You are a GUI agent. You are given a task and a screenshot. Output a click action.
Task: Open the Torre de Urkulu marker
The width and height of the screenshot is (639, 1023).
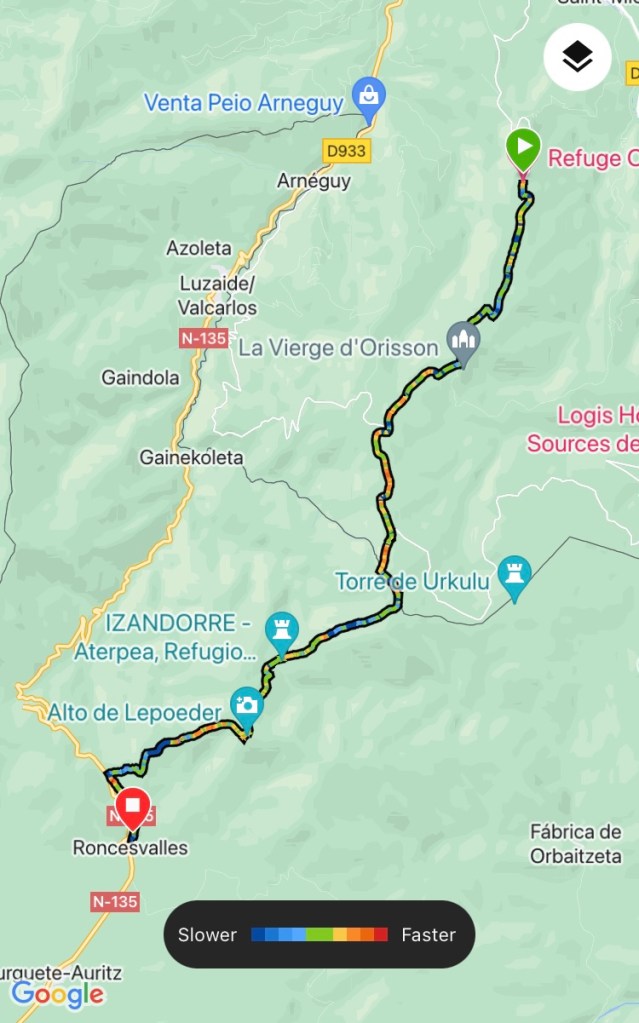[x=514, y=575]
